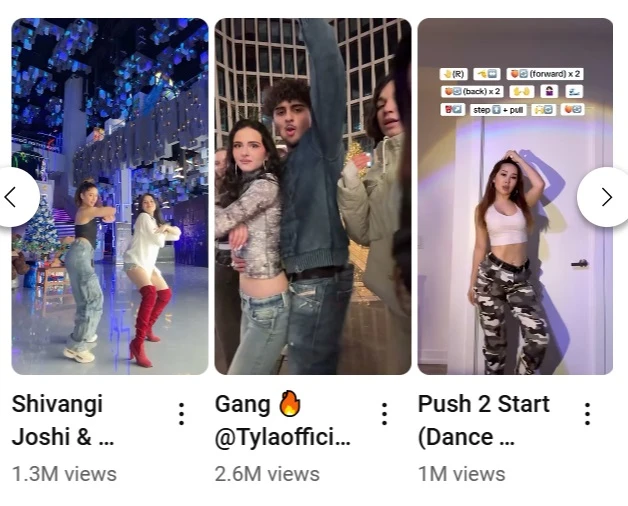The width and height of the screenshot is (628, 506).
Task: Open the Push 2 Start dance short
Action: pos(515,196)
